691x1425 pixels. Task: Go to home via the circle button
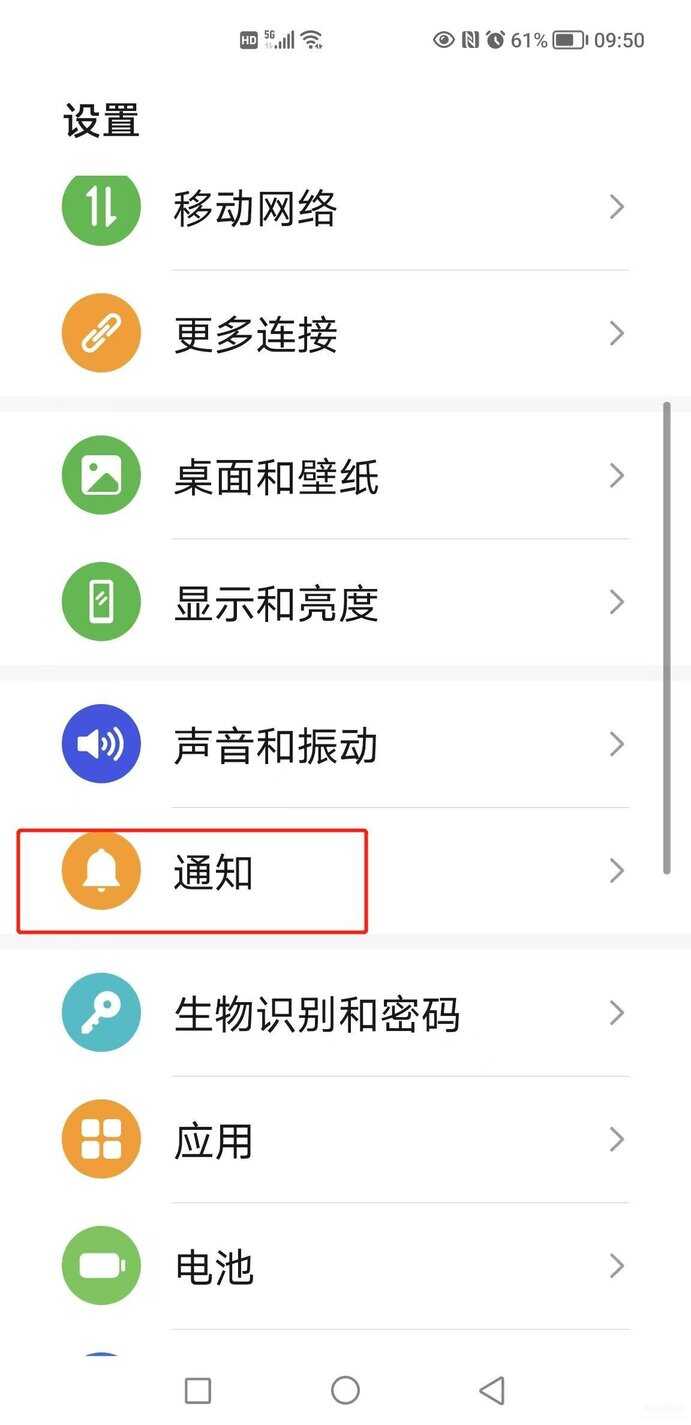[345, 1390]
